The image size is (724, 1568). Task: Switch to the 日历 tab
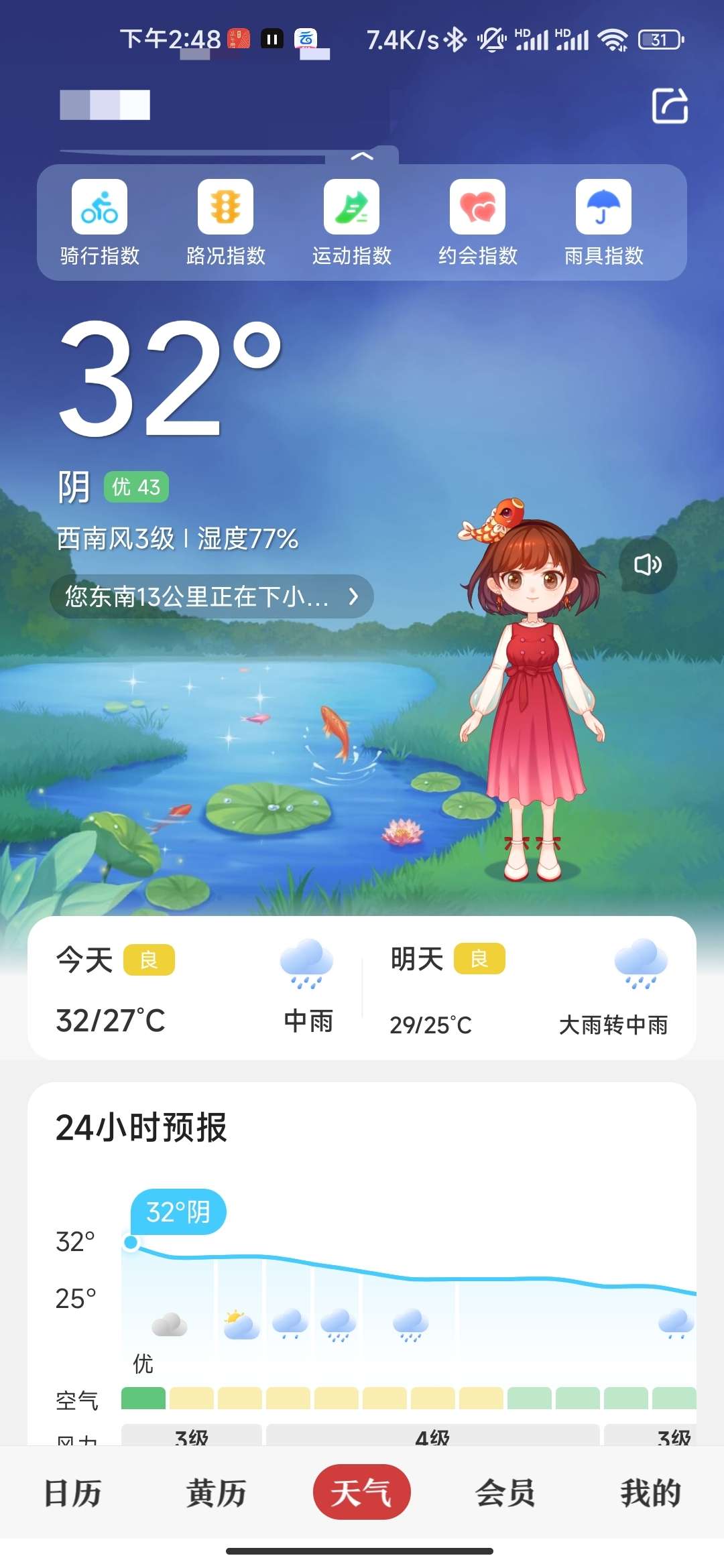72,1493
